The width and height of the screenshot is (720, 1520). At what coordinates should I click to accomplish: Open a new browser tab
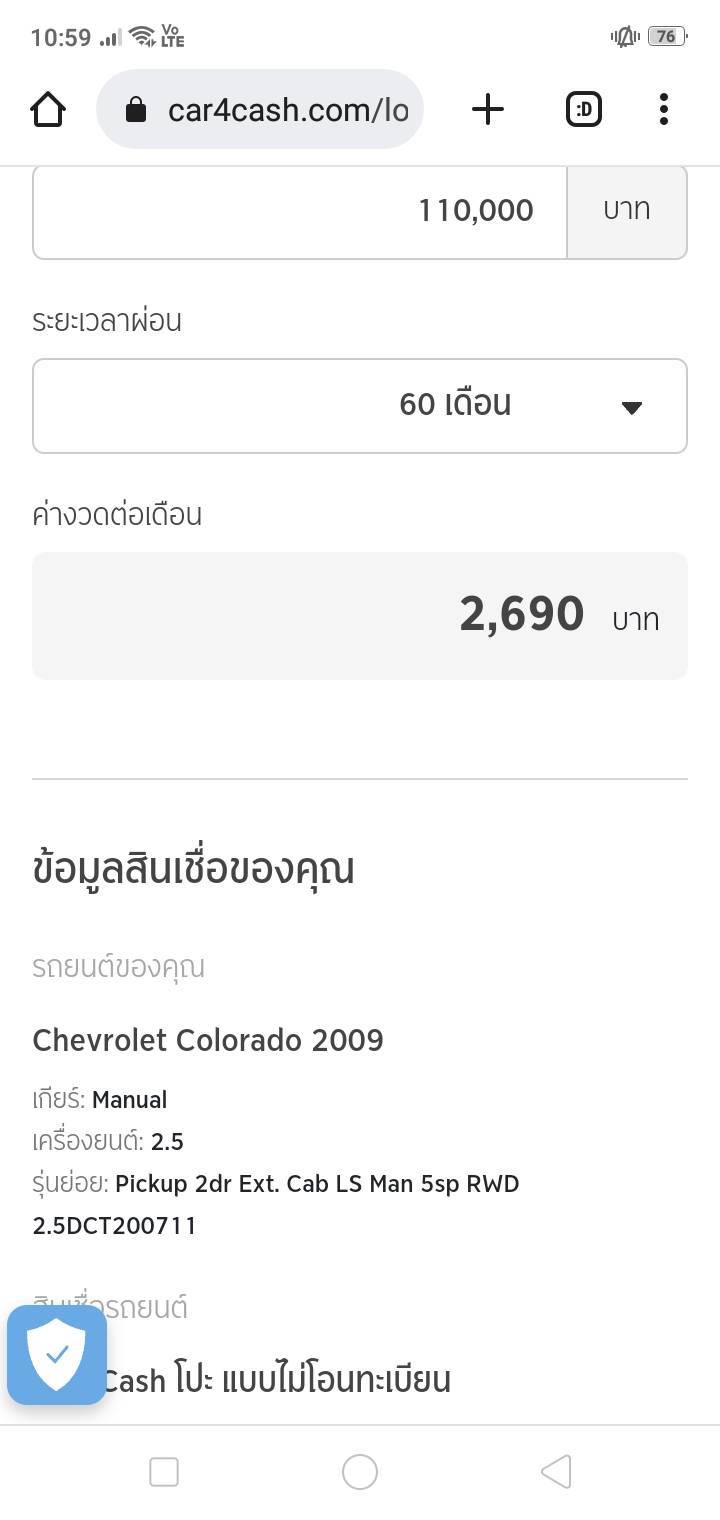click(x=487, y=109)
